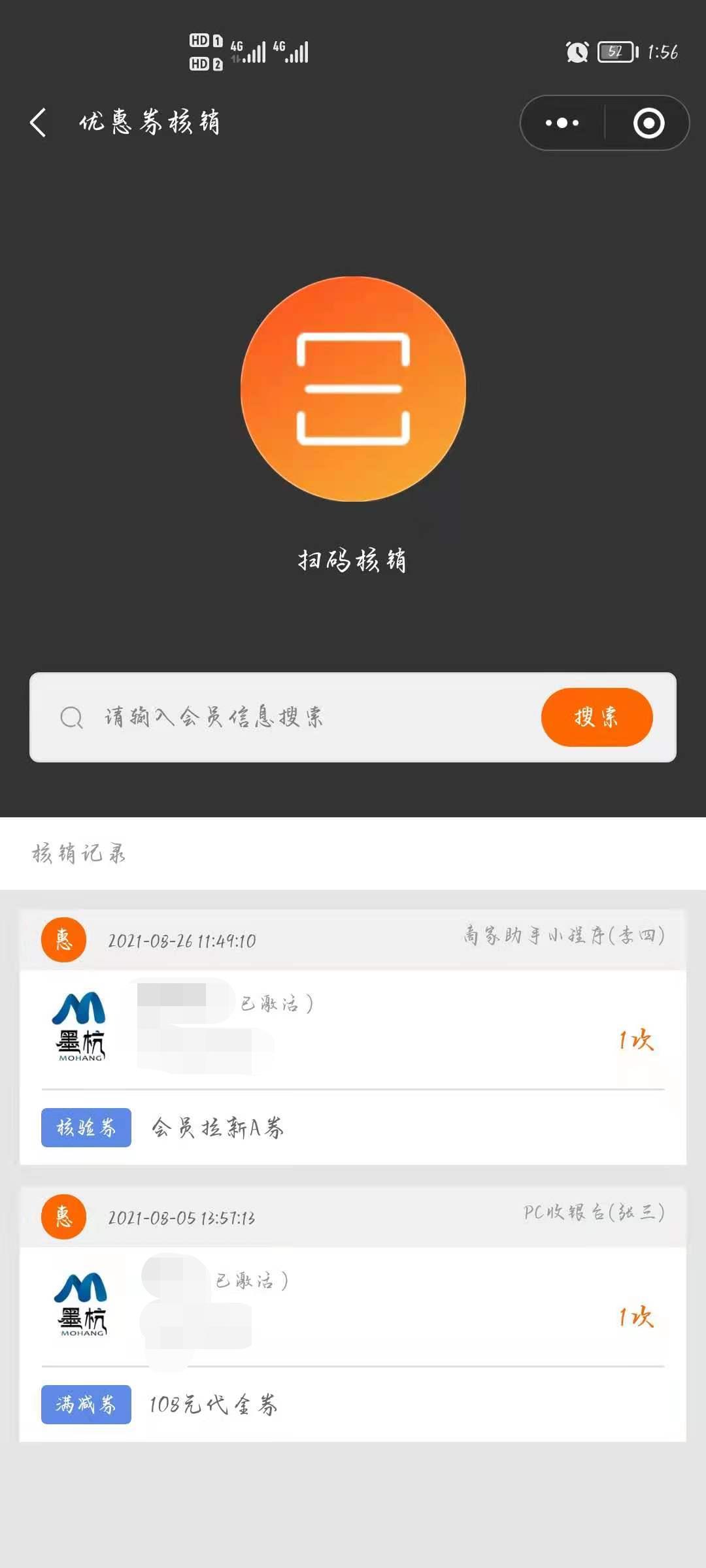The width and height of the screenshot is (706, 1568).
Task: Start 扫码核销 with the orange scan button
Action: point(353,389)
